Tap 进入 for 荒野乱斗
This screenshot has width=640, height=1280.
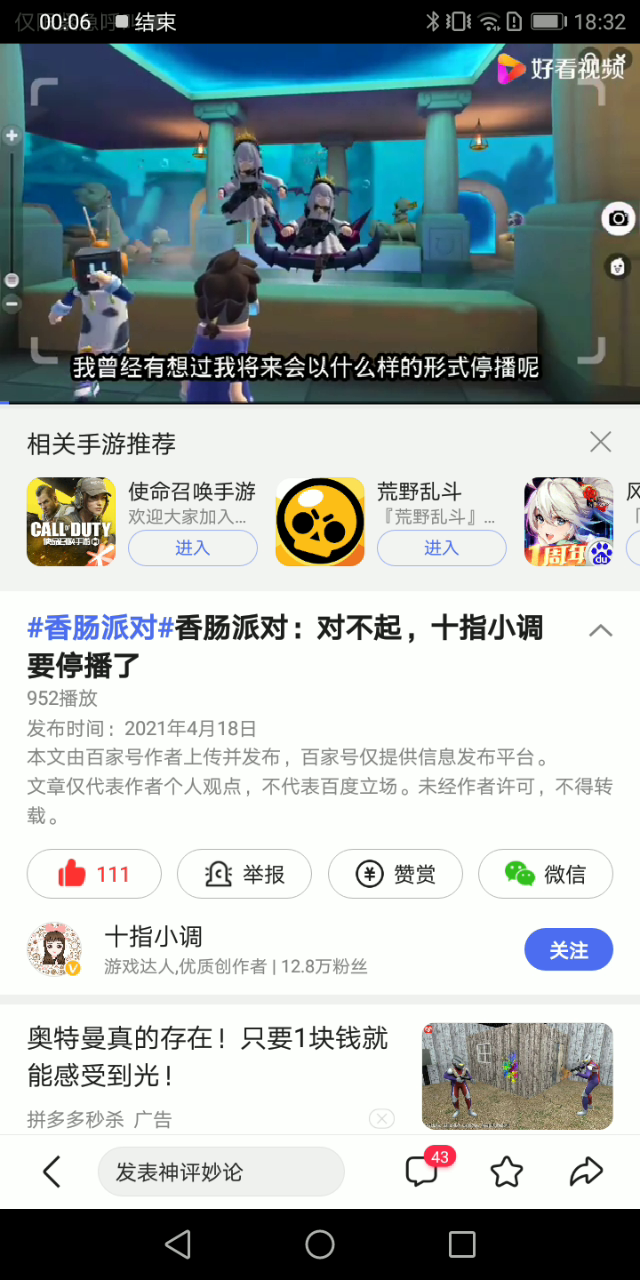pos(441,548)
